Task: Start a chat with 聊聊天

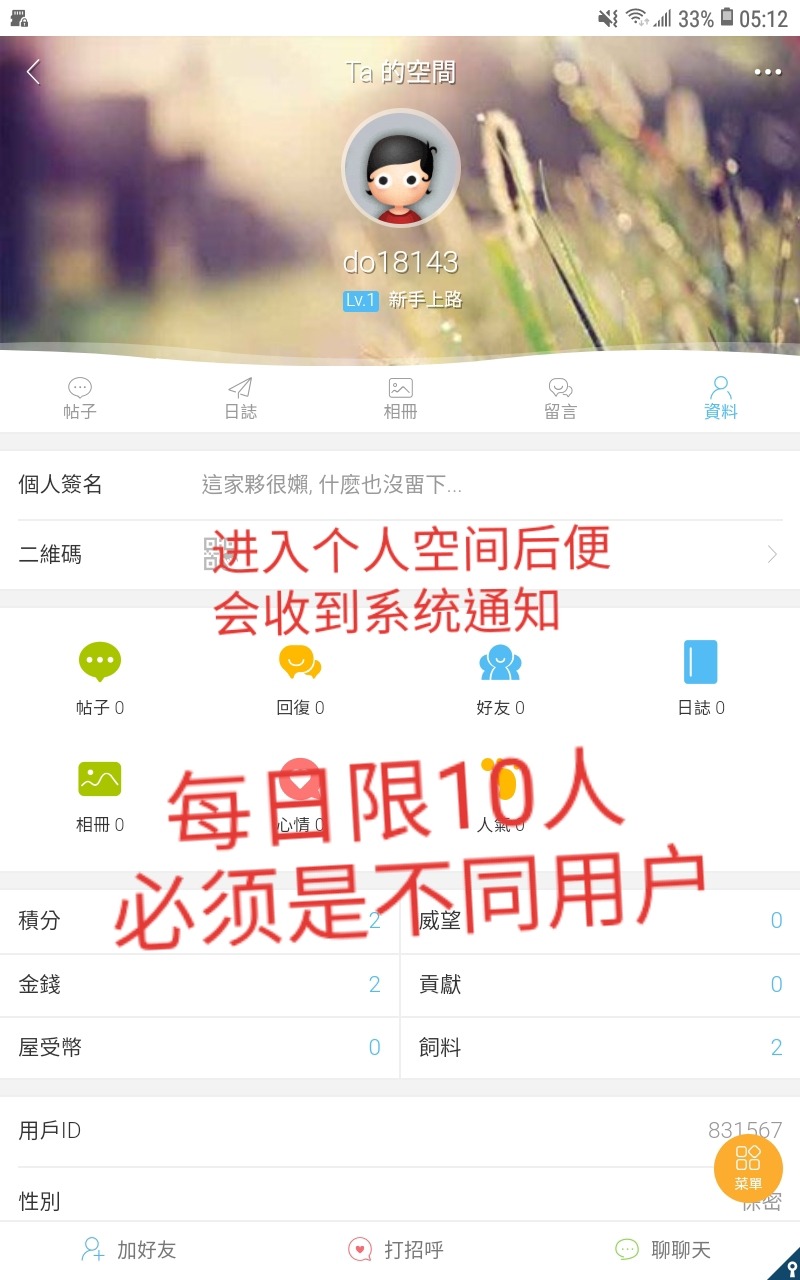Action: pyautogui.click(x=662, y=1249)
